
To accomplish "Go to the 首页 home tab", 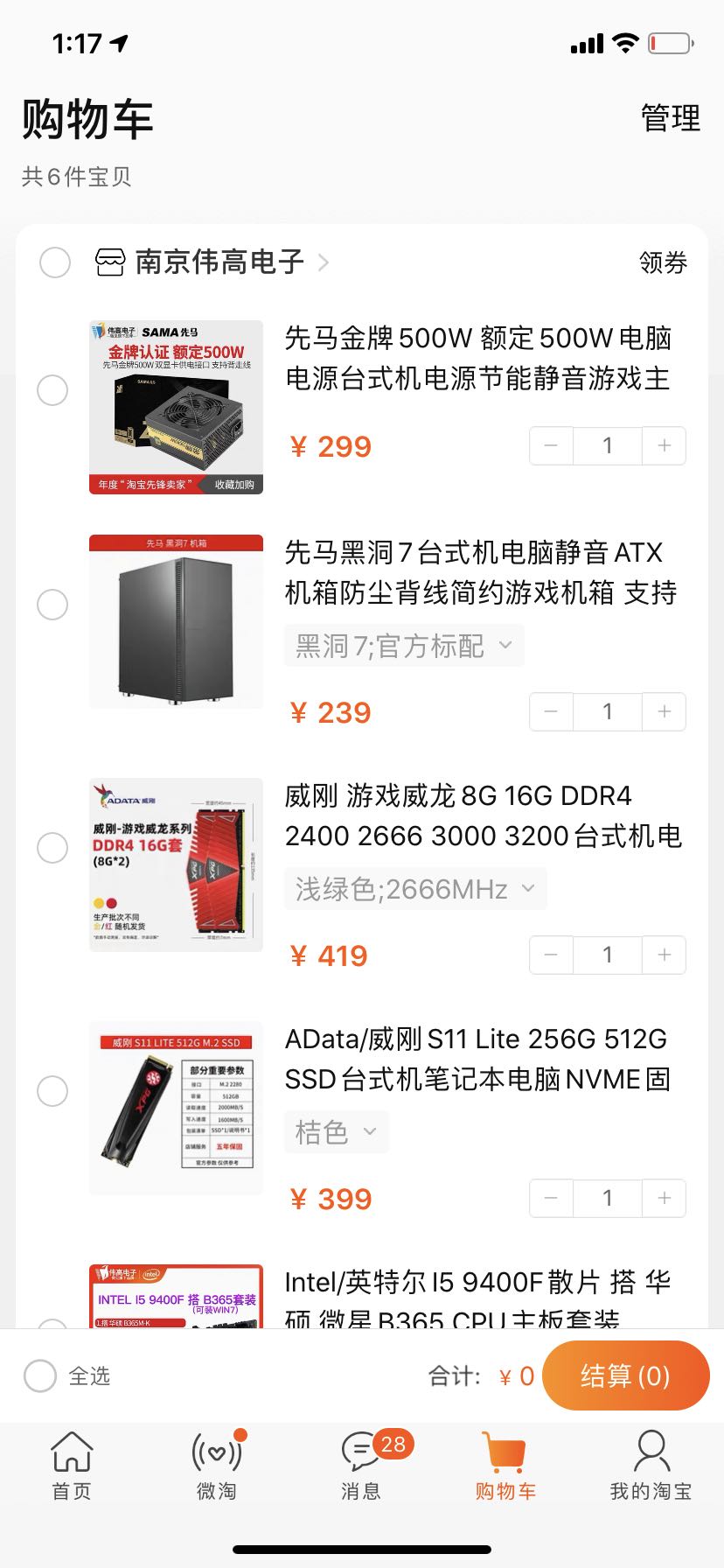I will coord(72,1465).
